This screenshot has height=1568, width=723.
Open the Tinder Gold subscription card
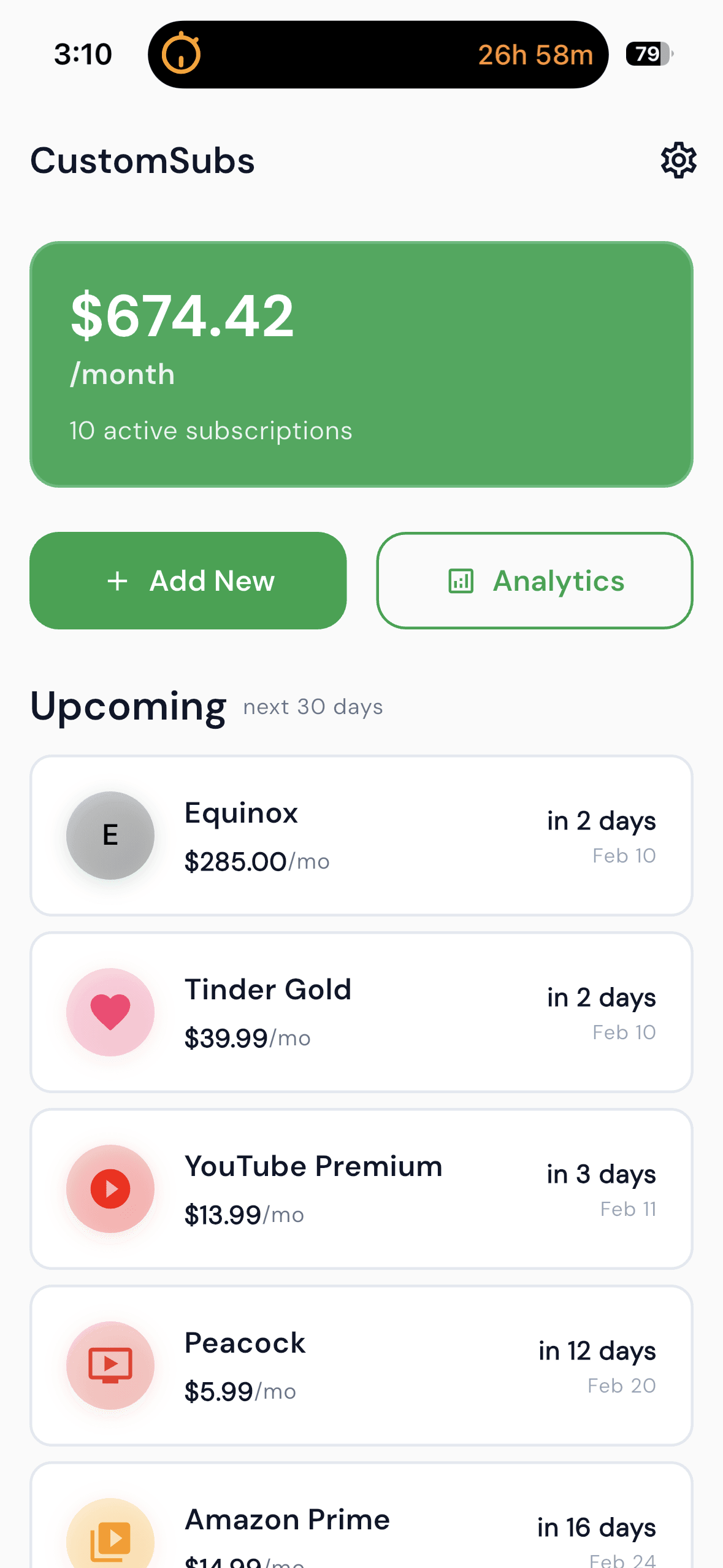click(x=361, y=1012)
